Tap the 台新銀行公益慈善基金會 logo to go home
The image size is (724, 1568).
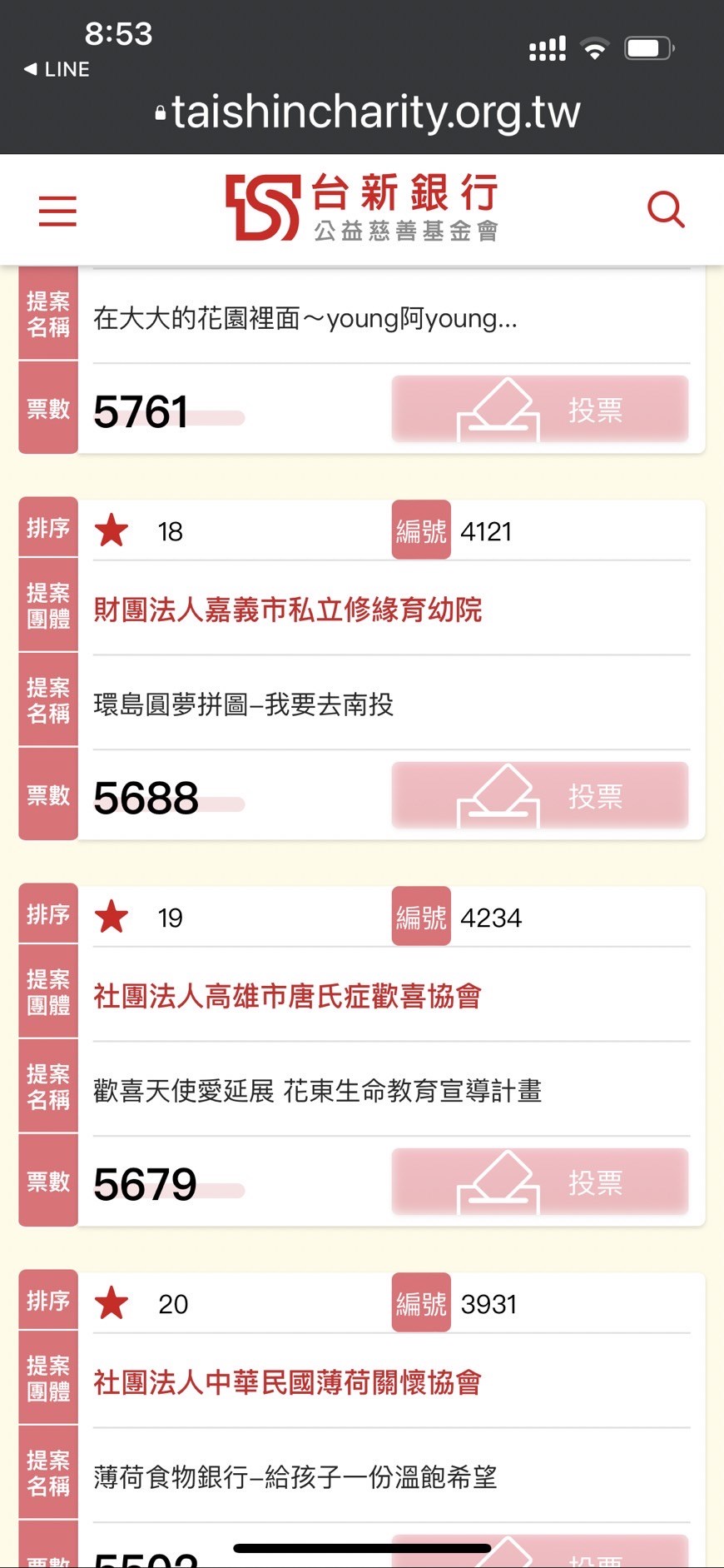tap(362, 207)
